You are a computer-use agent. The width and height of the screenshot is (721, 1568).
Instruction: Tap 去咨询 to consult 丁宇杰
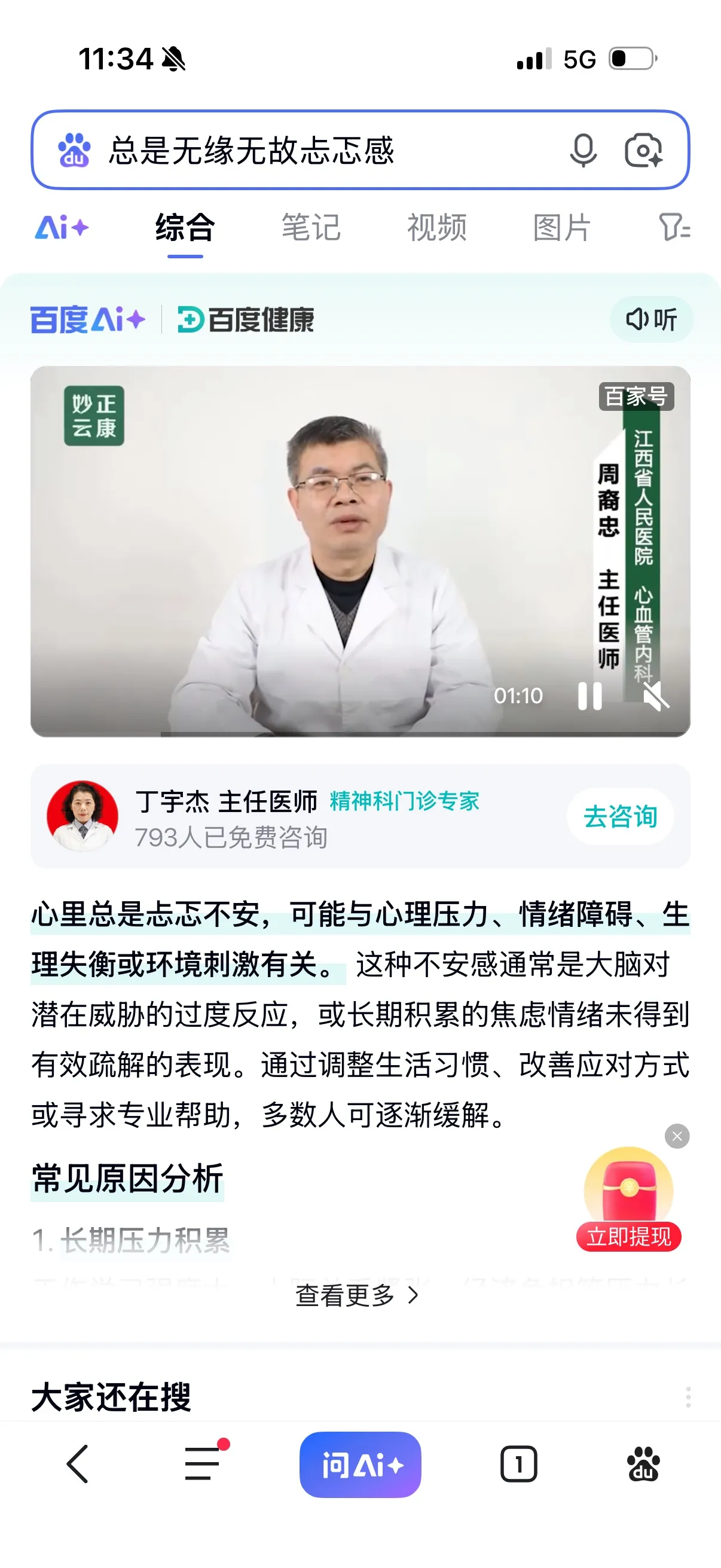click(x=620, y=816)
